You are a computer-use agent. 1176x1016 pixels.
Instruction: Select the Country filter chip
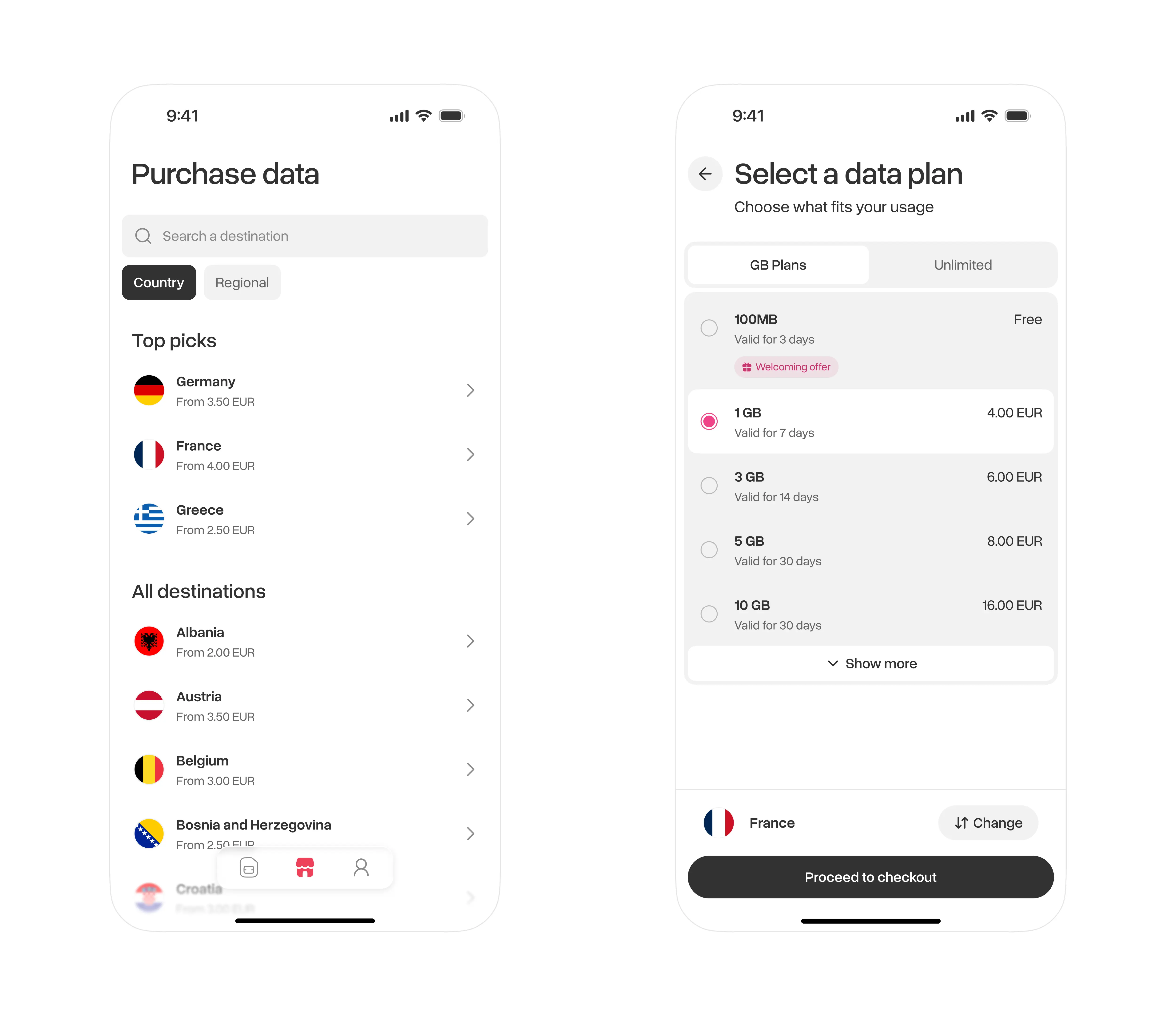click(159, 283)
